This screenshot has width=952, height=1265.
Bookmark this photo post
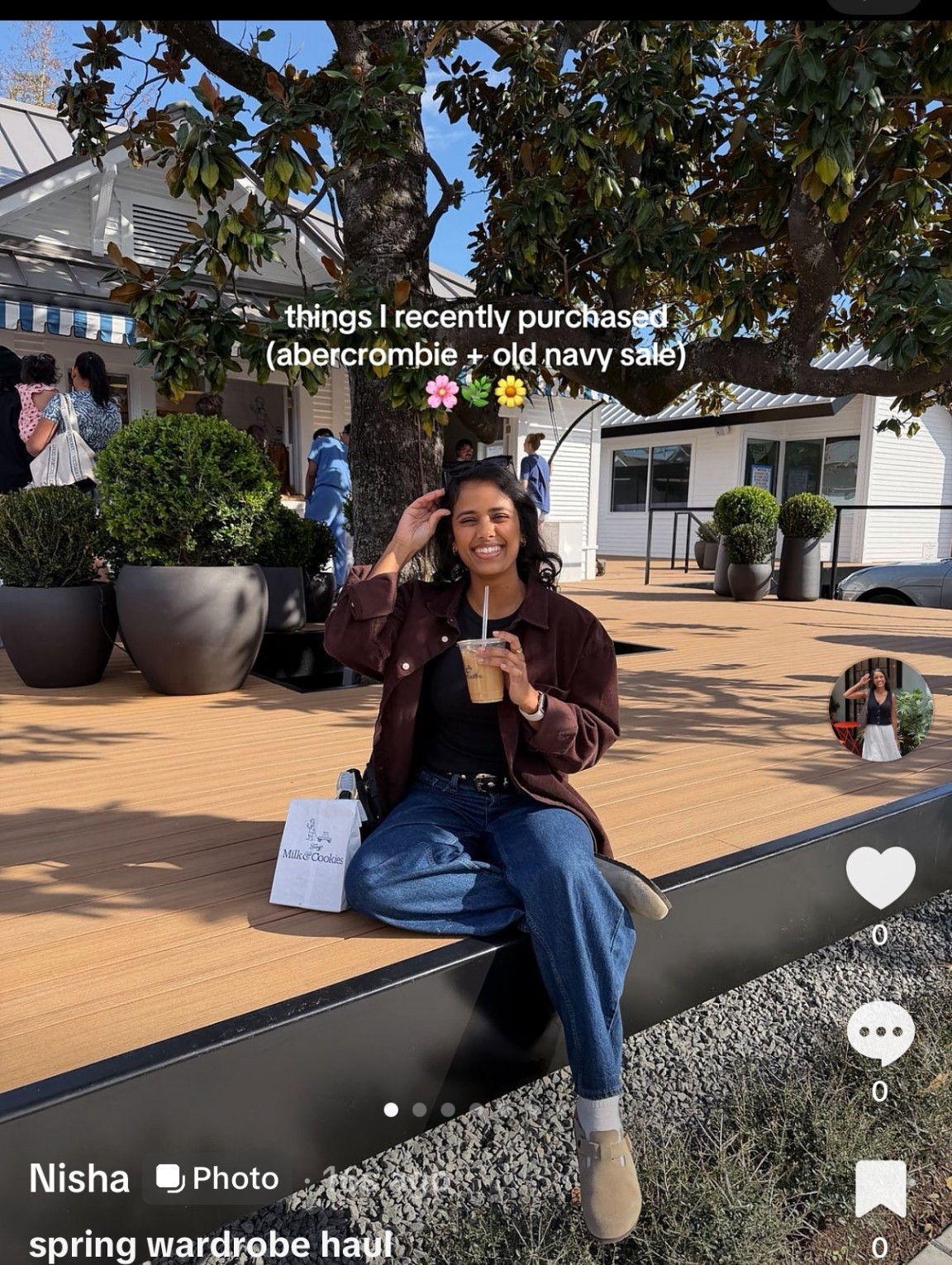(880, 1188)
